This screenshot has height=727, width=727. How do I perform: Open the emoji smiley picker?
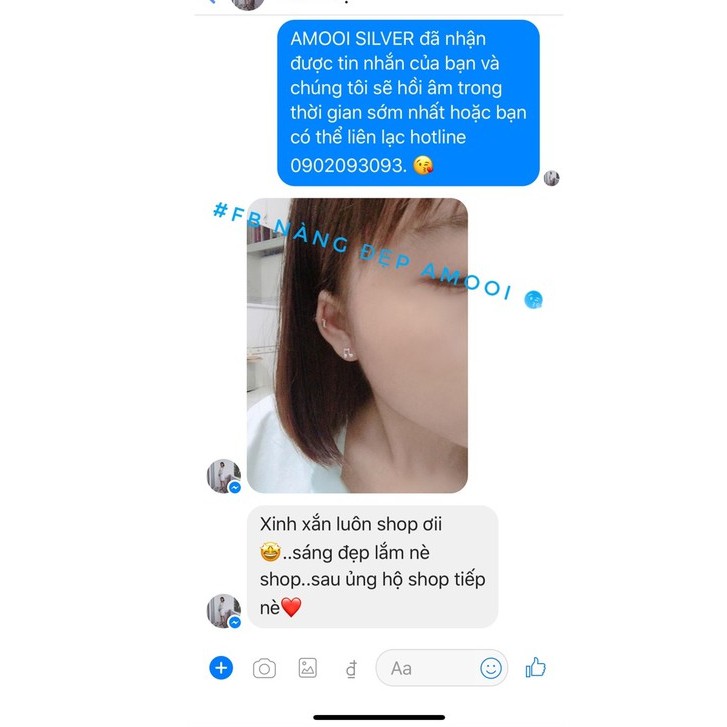491,668
